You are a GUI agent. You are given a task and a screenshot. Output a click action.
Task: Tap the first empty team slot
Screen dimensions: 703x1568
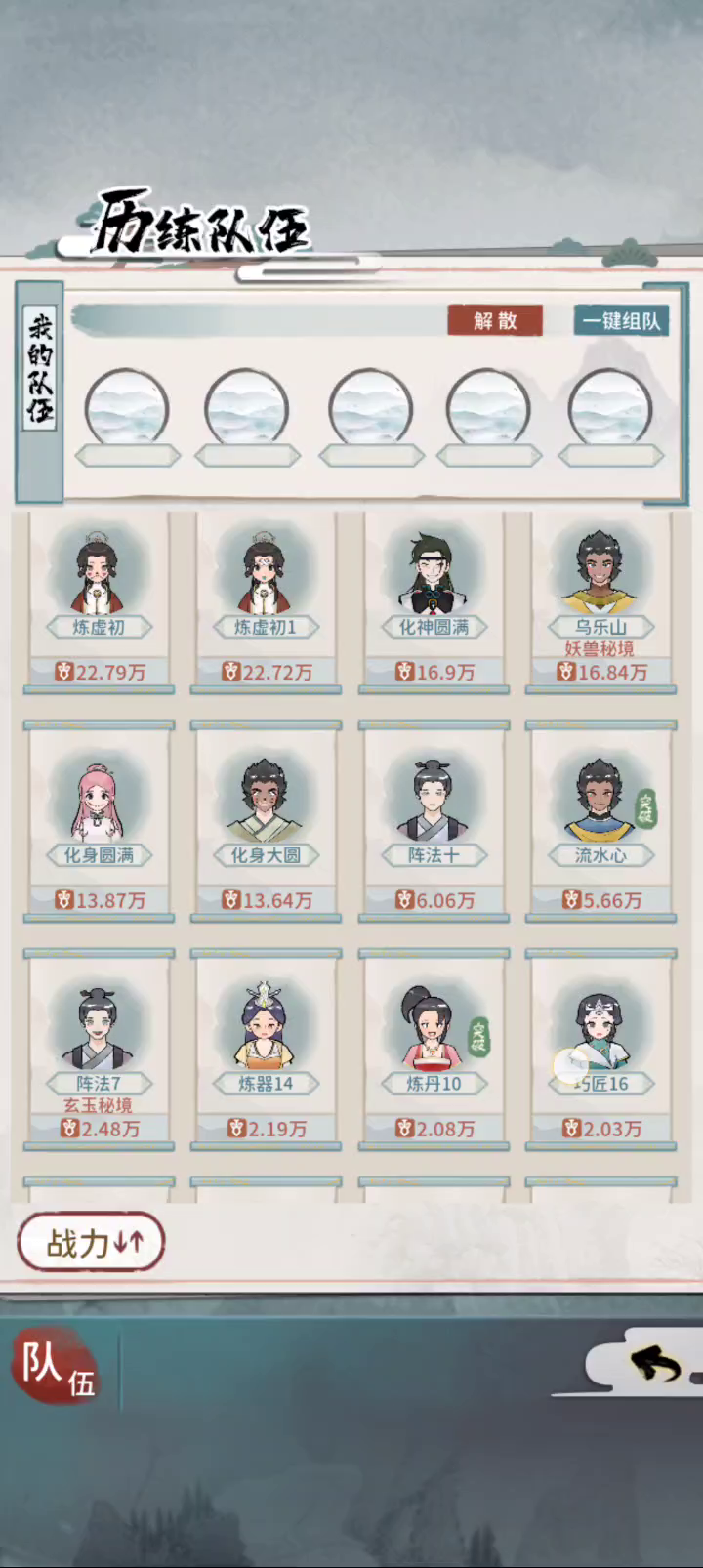tap(128, 407)
